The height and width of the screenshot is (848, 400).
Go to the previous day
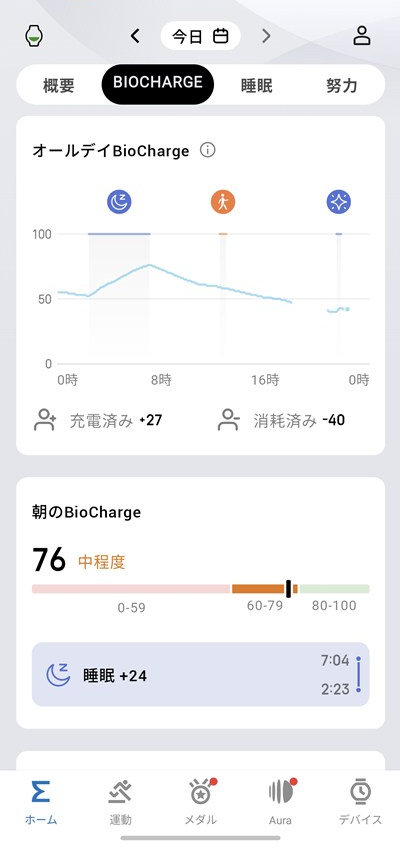click(x=135, y=36)
